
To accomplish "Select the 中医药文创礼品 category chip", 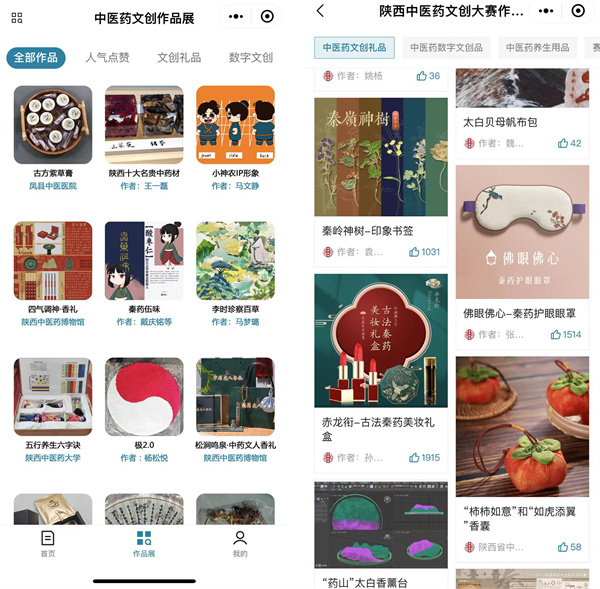I will click(353, 47).
